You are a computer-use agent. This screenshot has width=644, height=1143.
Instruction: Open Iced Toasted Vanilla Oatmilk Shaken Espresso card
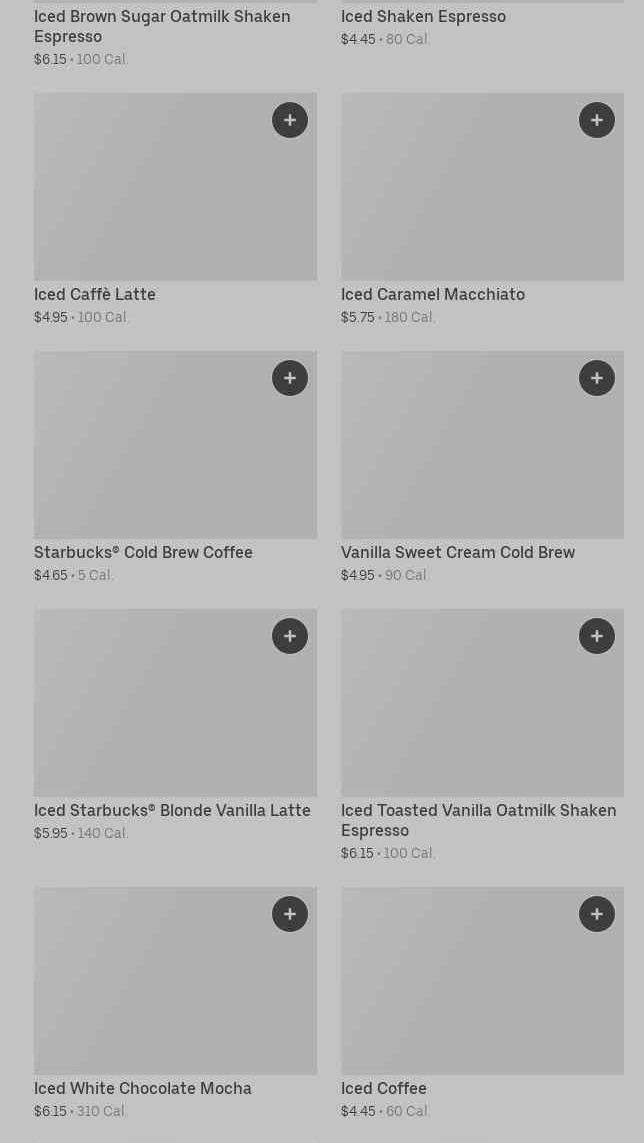[460, 715]
